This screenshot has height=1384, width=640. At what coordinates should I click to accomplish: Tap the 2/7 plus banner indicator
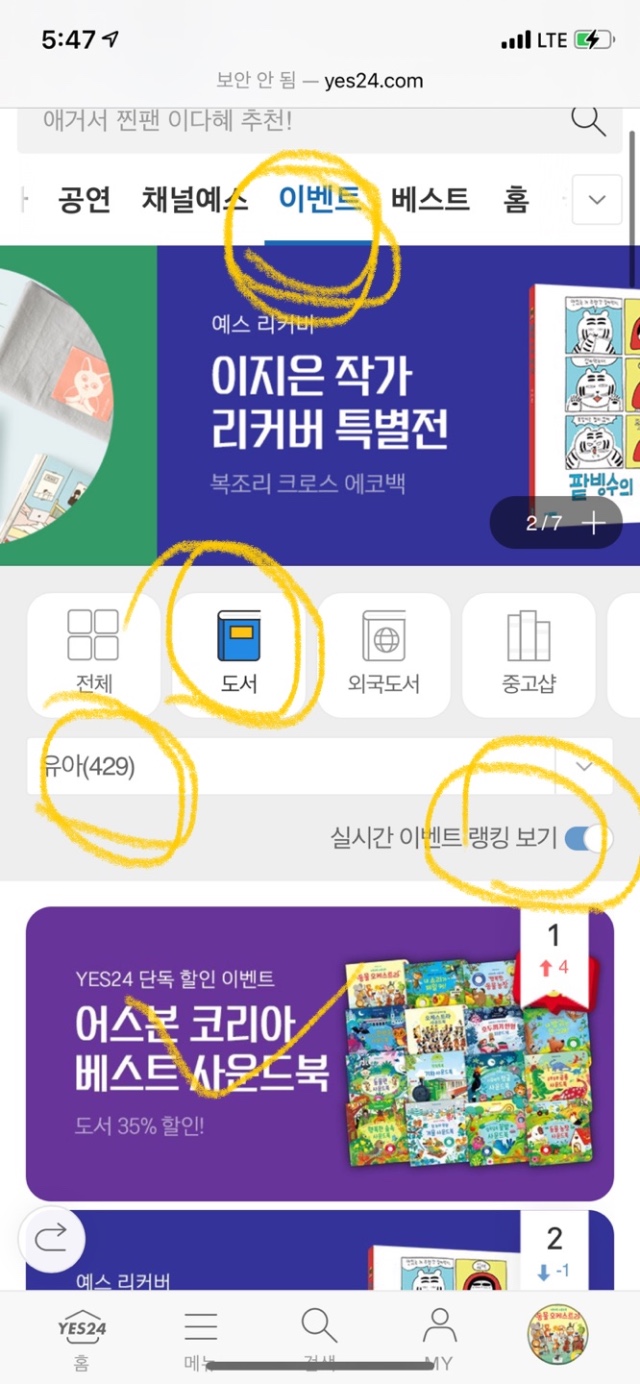pyautogui.click(x=556, y=523)
